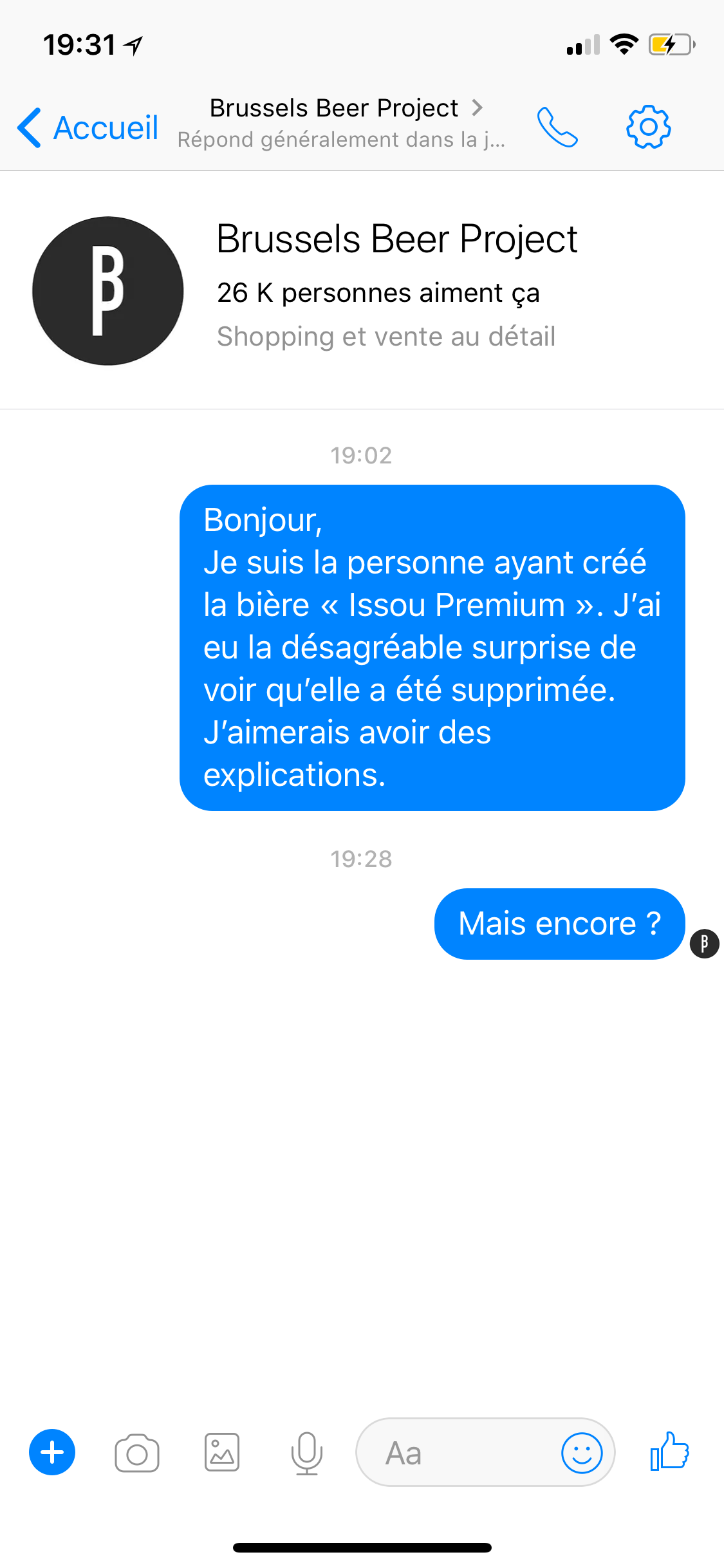Open Brussels Beer Project profile picture
This screenshot has height=1568, width=724.
(108, 291)
